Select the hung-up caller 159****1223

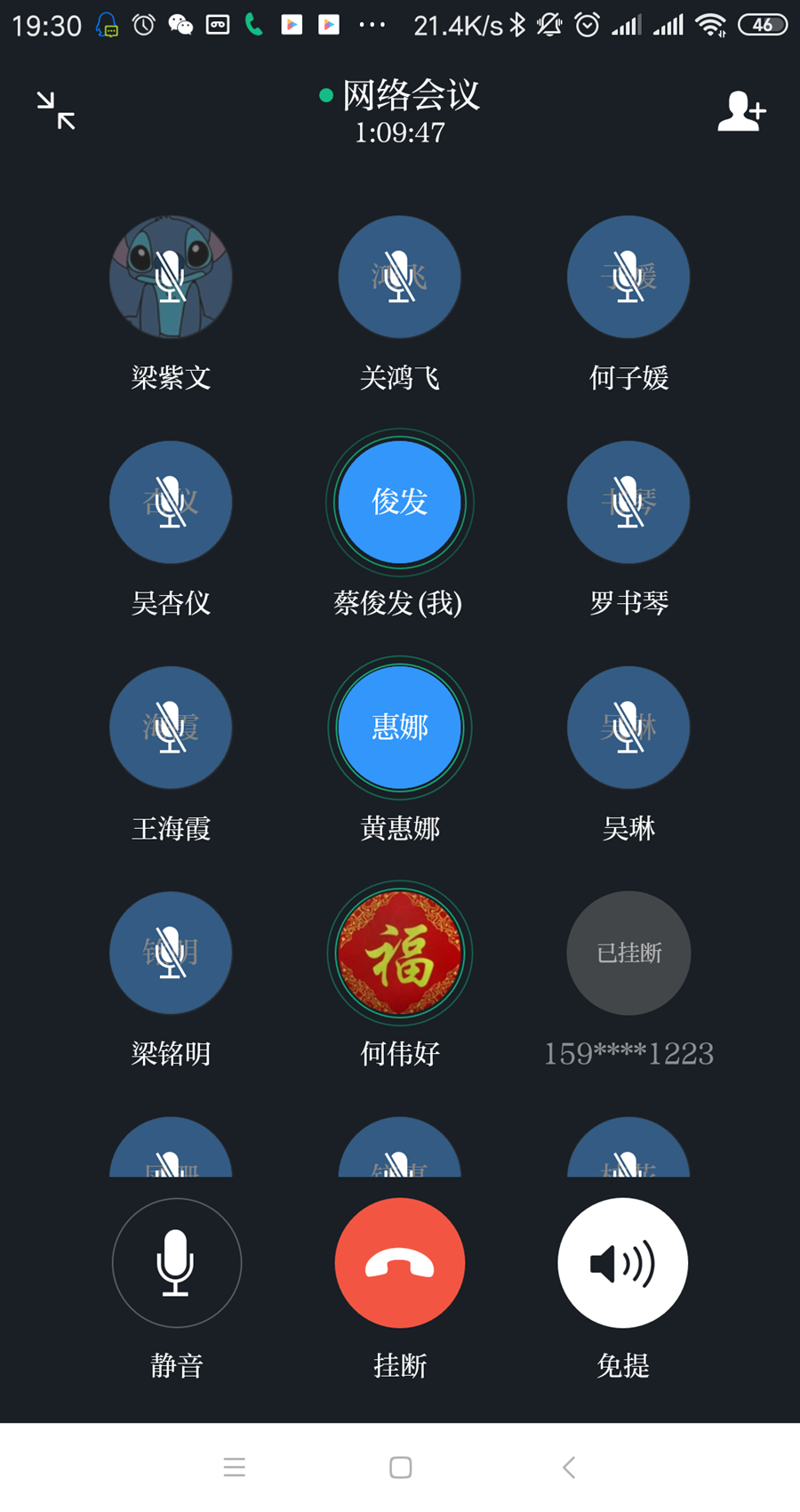628,953
